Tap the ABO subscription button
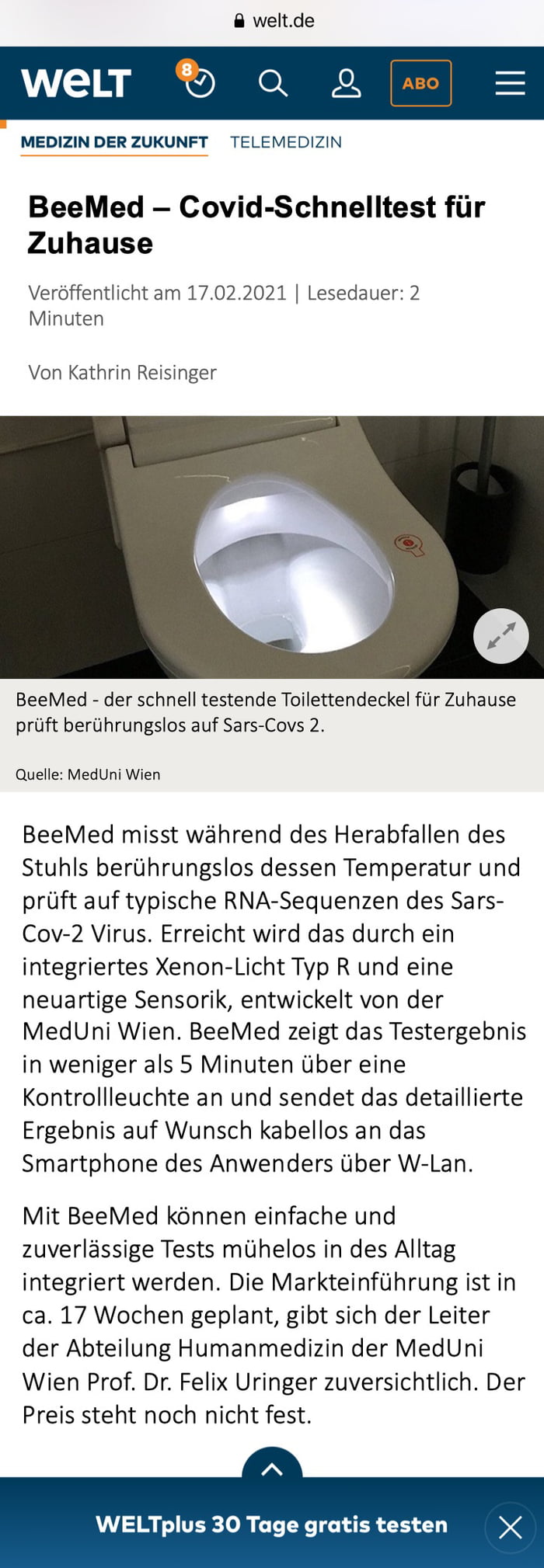The width and height of the screenshot is (544, 1568). [420, 83]
